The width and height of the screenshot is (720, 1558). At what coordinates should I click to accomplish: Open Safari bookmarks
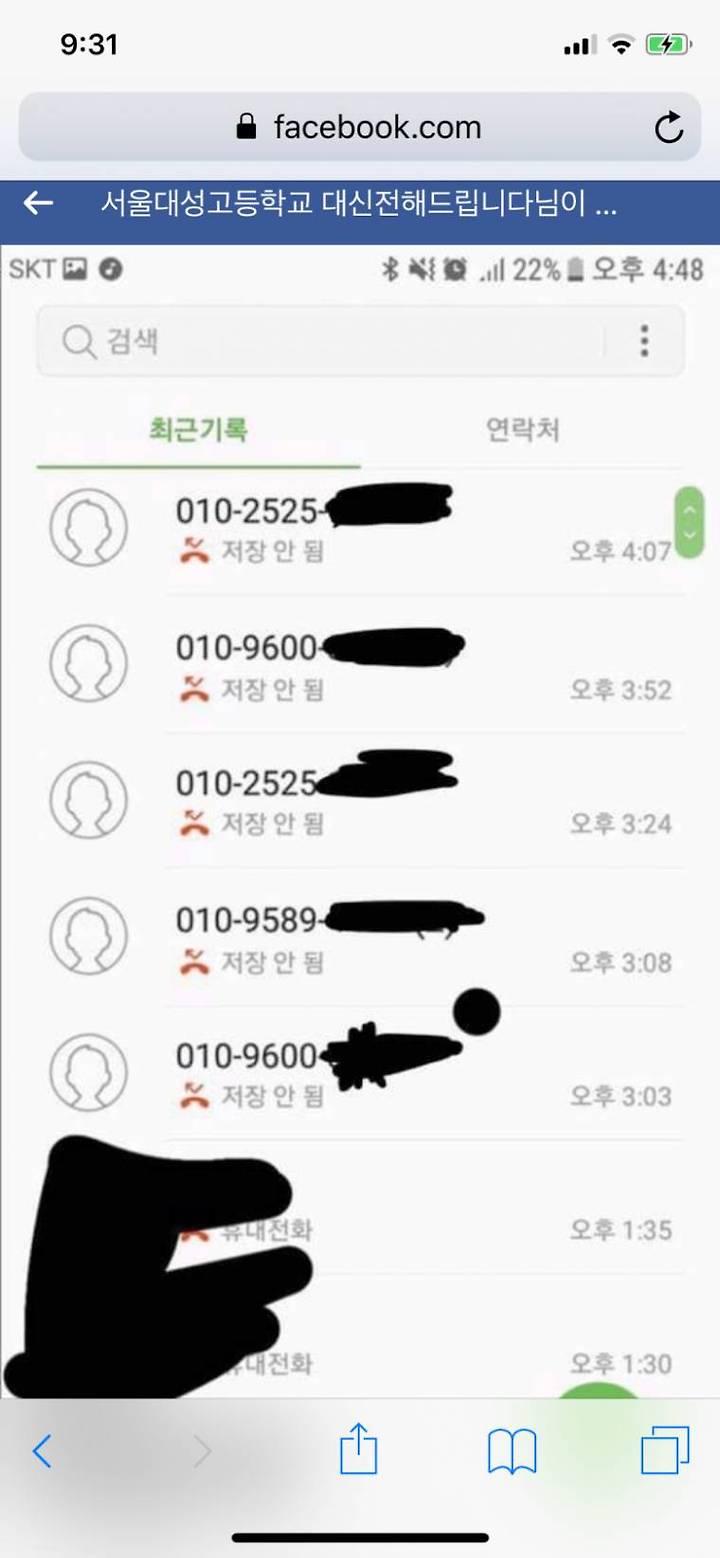click(x=512, y=1451)
